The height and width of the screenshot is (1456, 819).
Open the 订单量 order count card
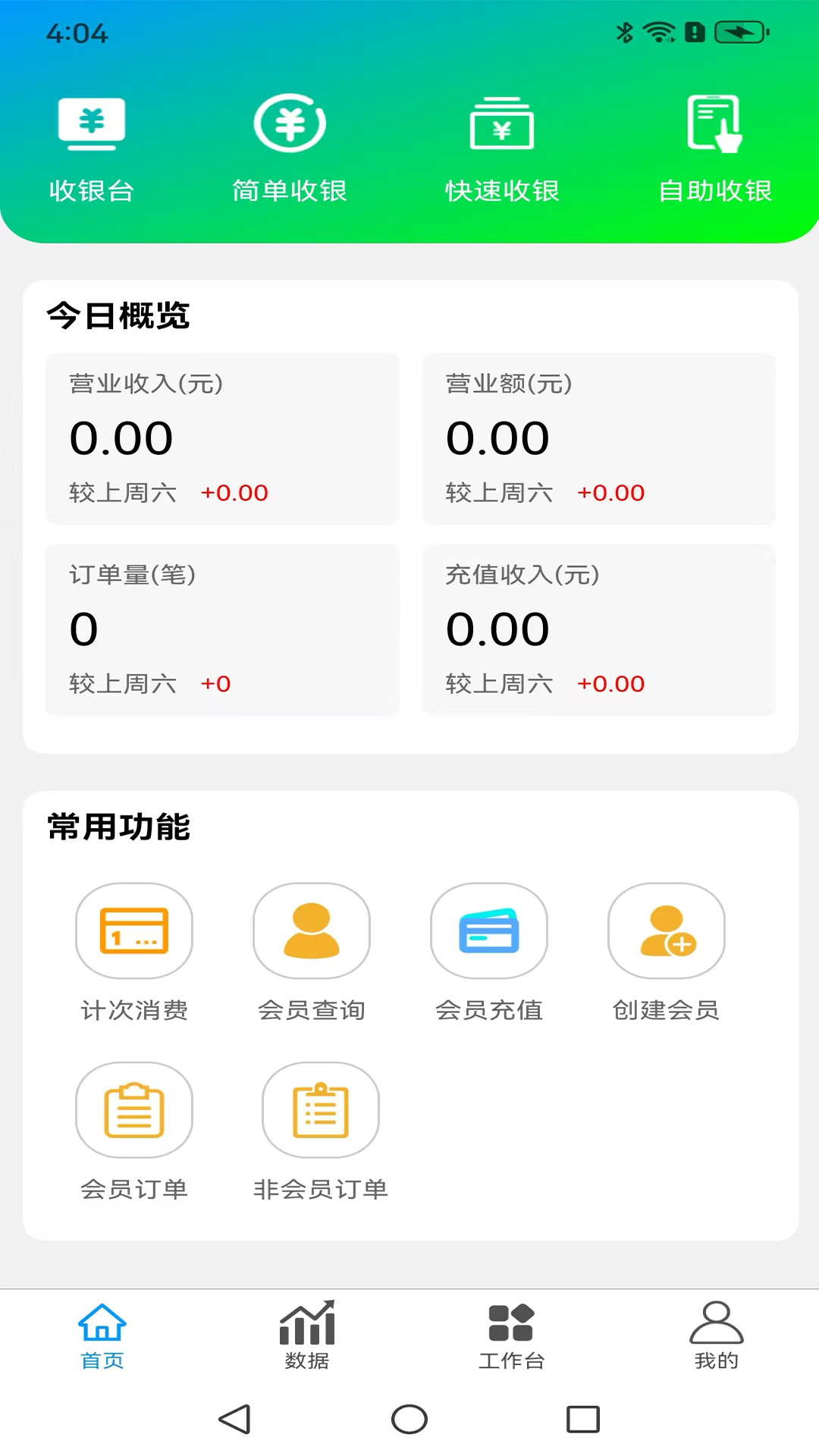click(x=222, y=629)
